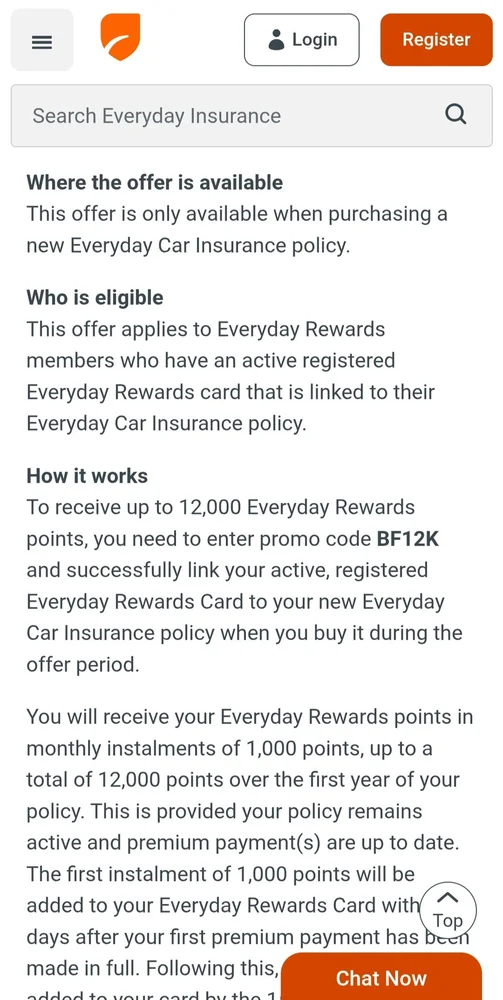The width and height of the screenshot is (503, 1000).
Task: Focus the Search Everyday Insurance field
Action: (251, 116)
